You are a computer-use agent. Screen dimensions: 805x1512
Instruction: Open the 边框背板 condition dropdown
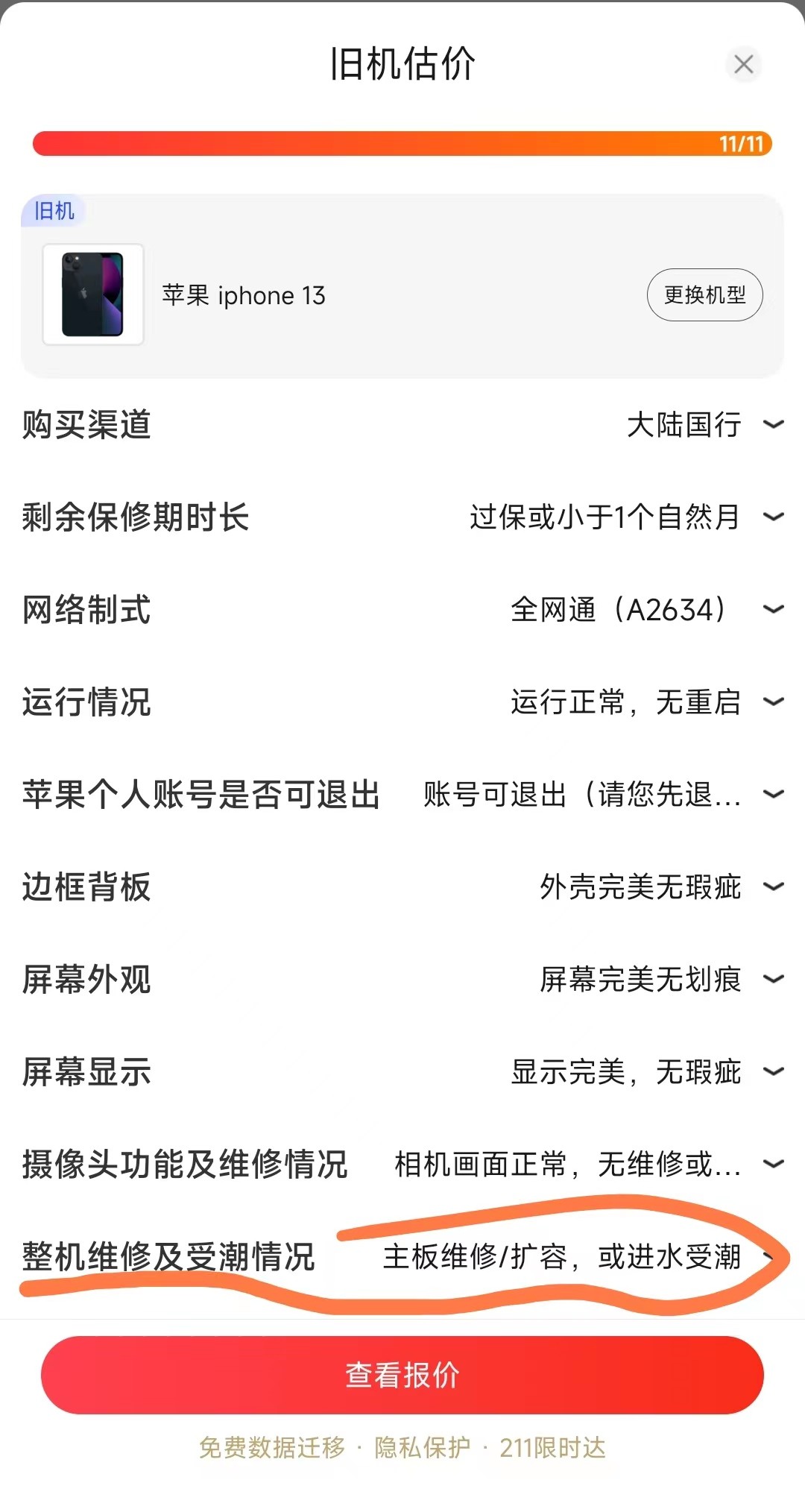click(x=774, y=887)
